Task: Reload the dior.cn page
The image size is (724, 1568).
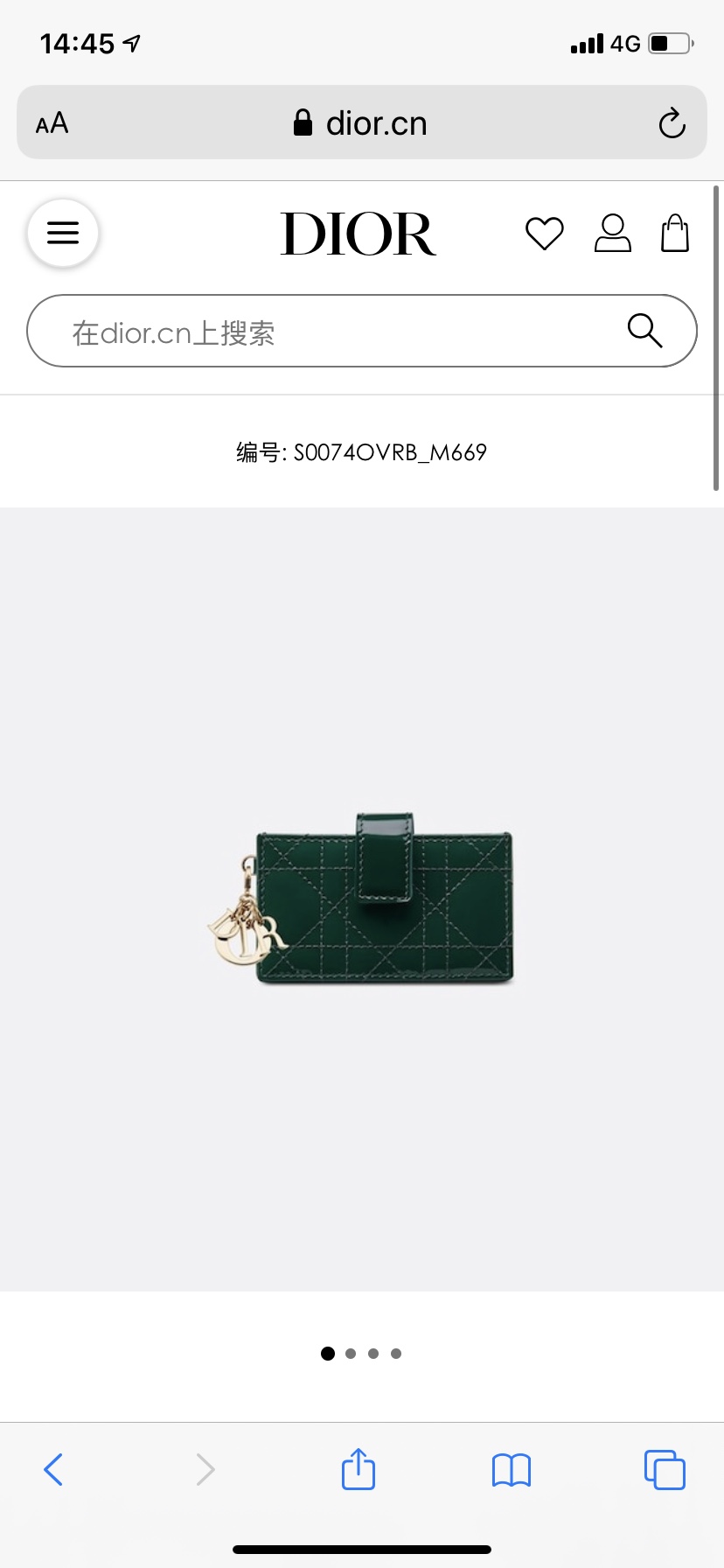Action: (x=672, y=123)
